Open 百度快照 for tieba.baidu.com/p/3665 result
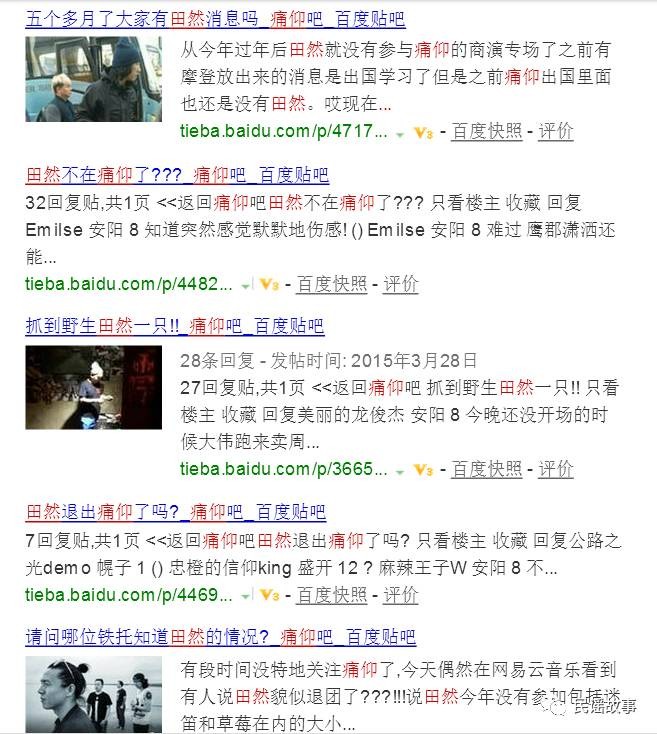 tap(486, 468)
